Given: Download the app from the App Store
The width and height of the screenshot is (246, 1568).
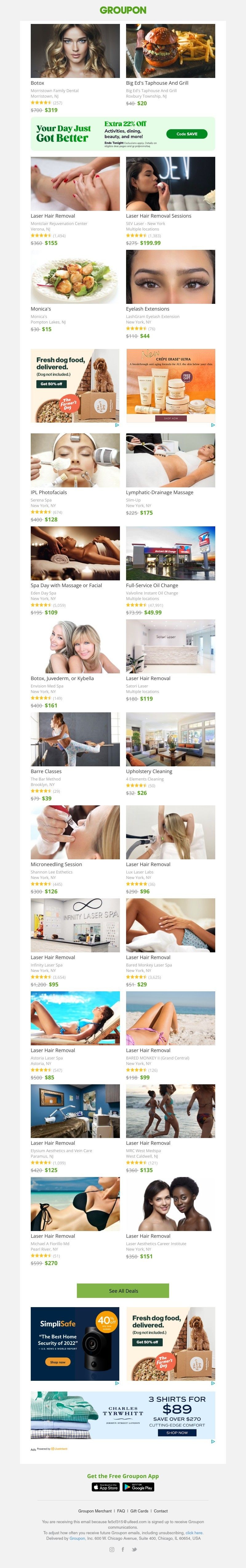Looking at the screenshot, I should pos(105,1487).
